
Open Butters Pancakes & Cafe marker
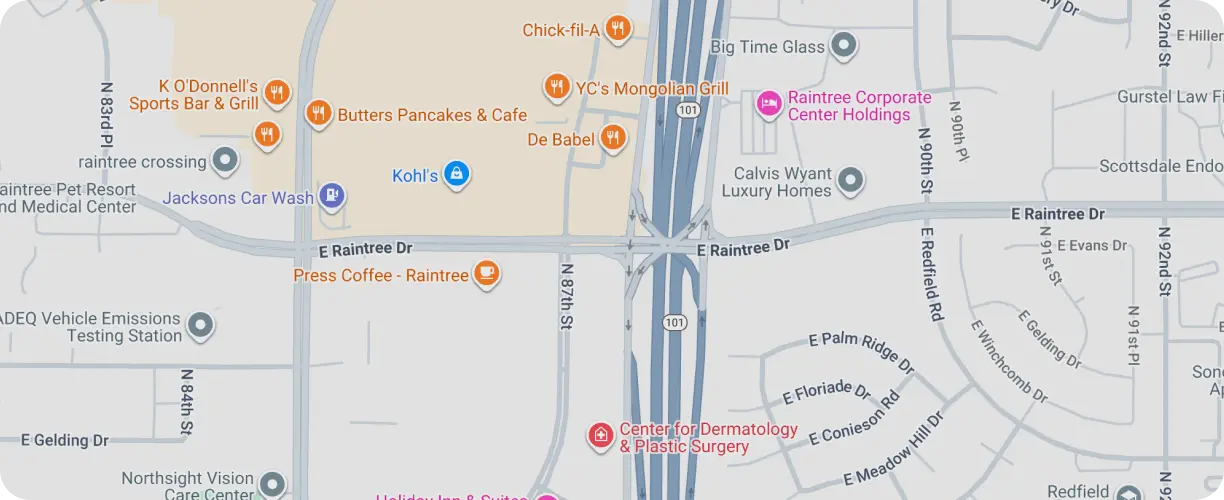tap(319, 113)
